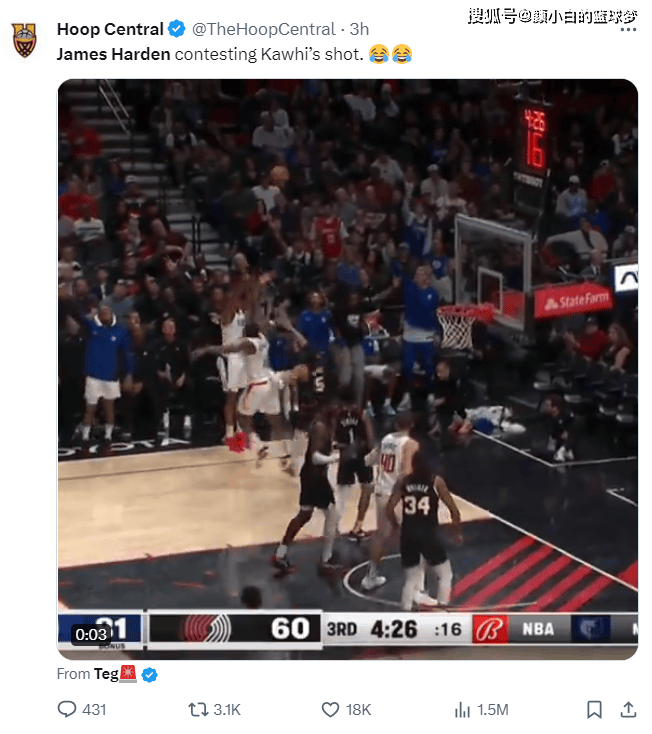The image size is (652, 734).
Task: Open Hoop Central's profile avatar
Action: (x=25, y=39)
